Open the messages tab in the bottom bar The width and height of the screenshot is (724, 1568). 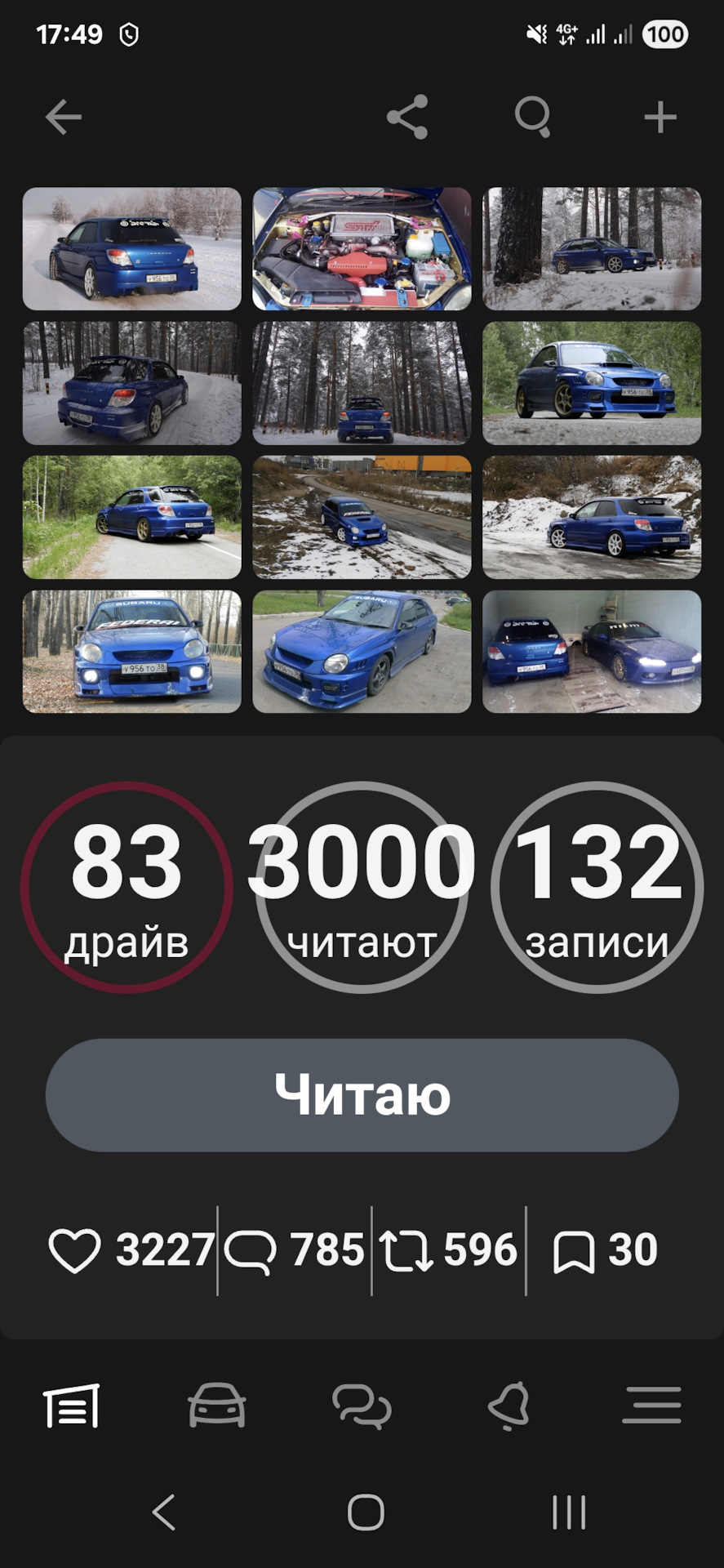click(x=362, y=1405)
